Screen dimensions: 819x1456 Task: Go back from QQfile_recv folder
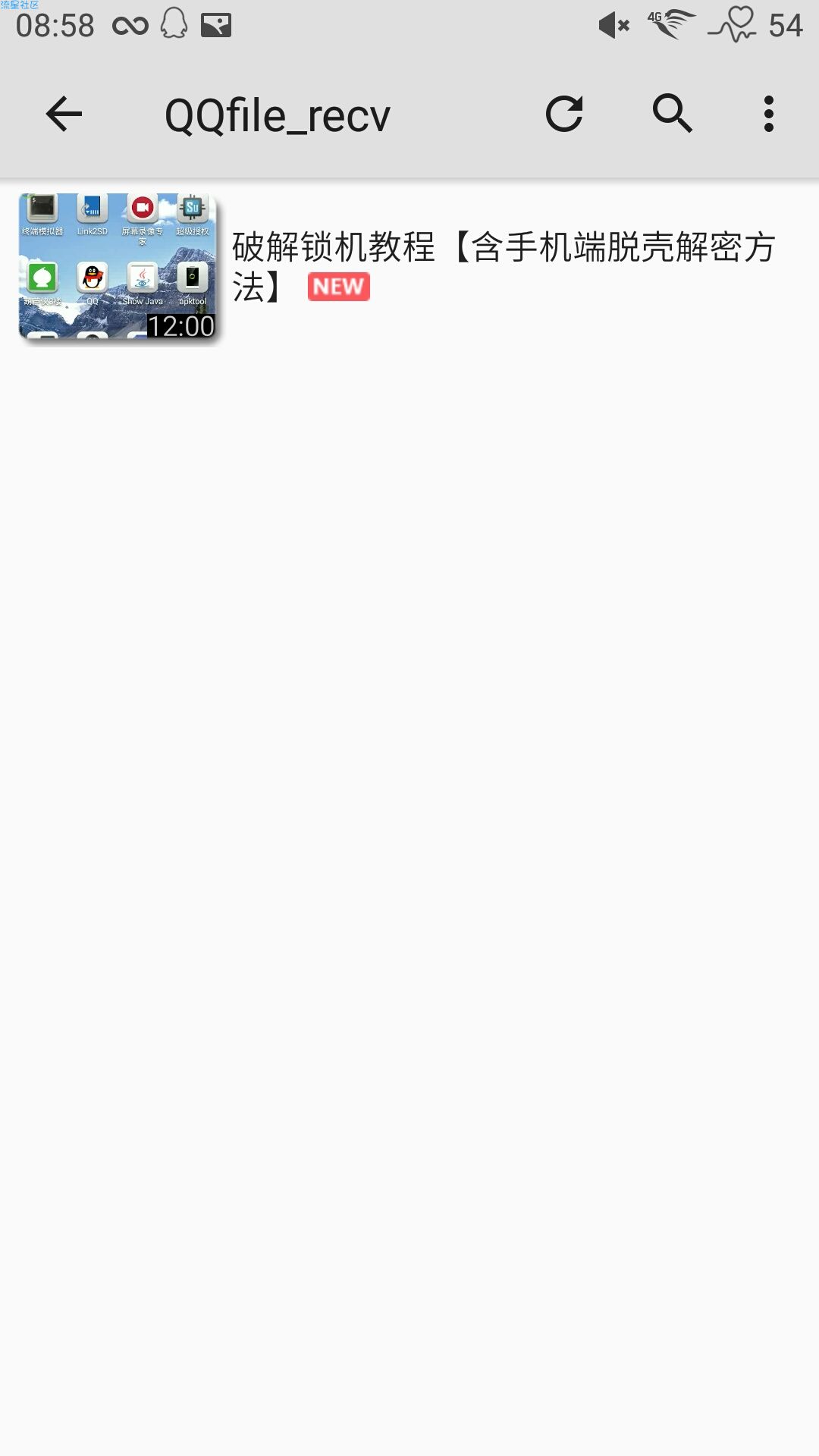click(x=64, y=115)
